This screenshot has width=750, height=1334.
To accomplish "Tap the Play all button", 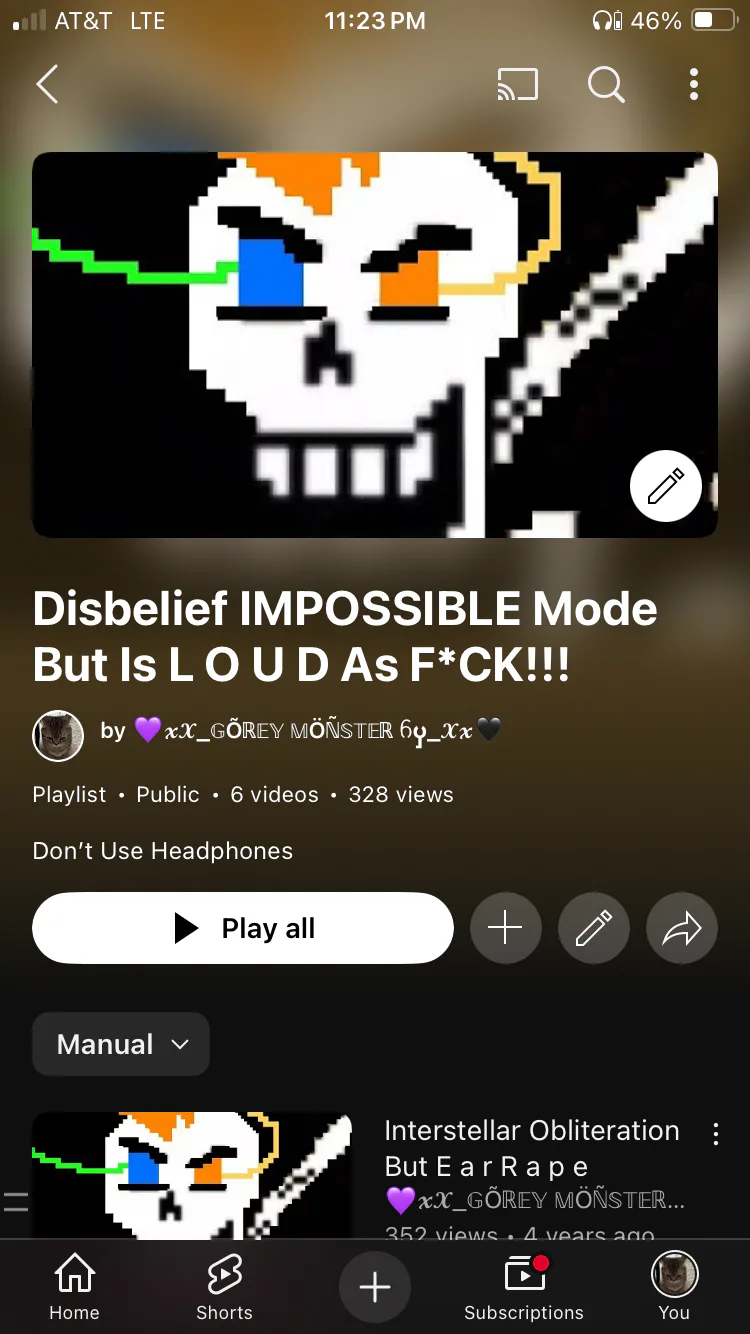I will 243,928.
